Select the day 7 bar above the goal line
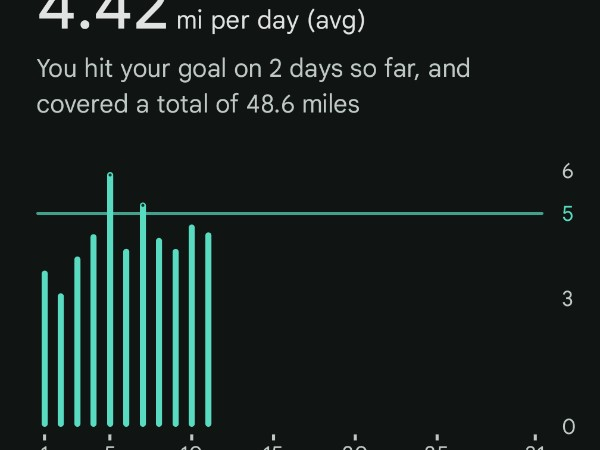 (x=143, y=315)
